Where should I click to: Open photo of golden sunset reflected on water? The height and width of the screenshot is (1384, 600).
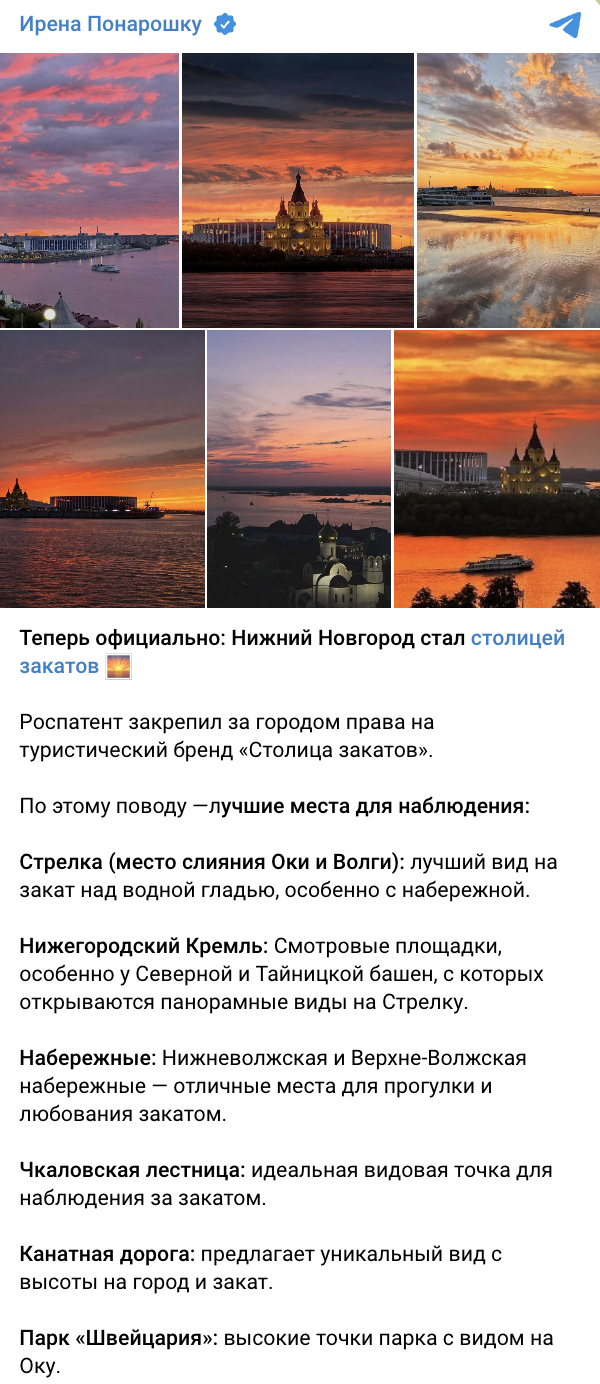click(508, 190)
